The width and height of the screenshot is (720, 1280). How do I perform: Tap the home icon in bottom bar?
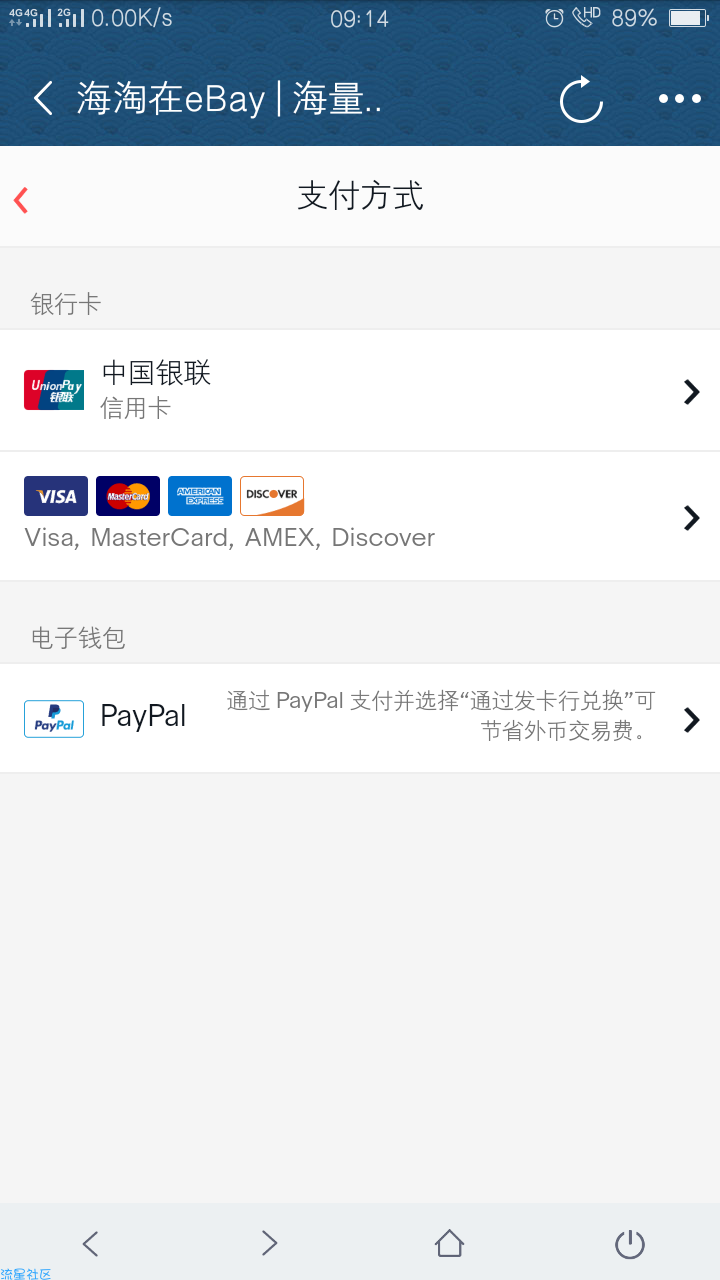(x=450, y=1243)
